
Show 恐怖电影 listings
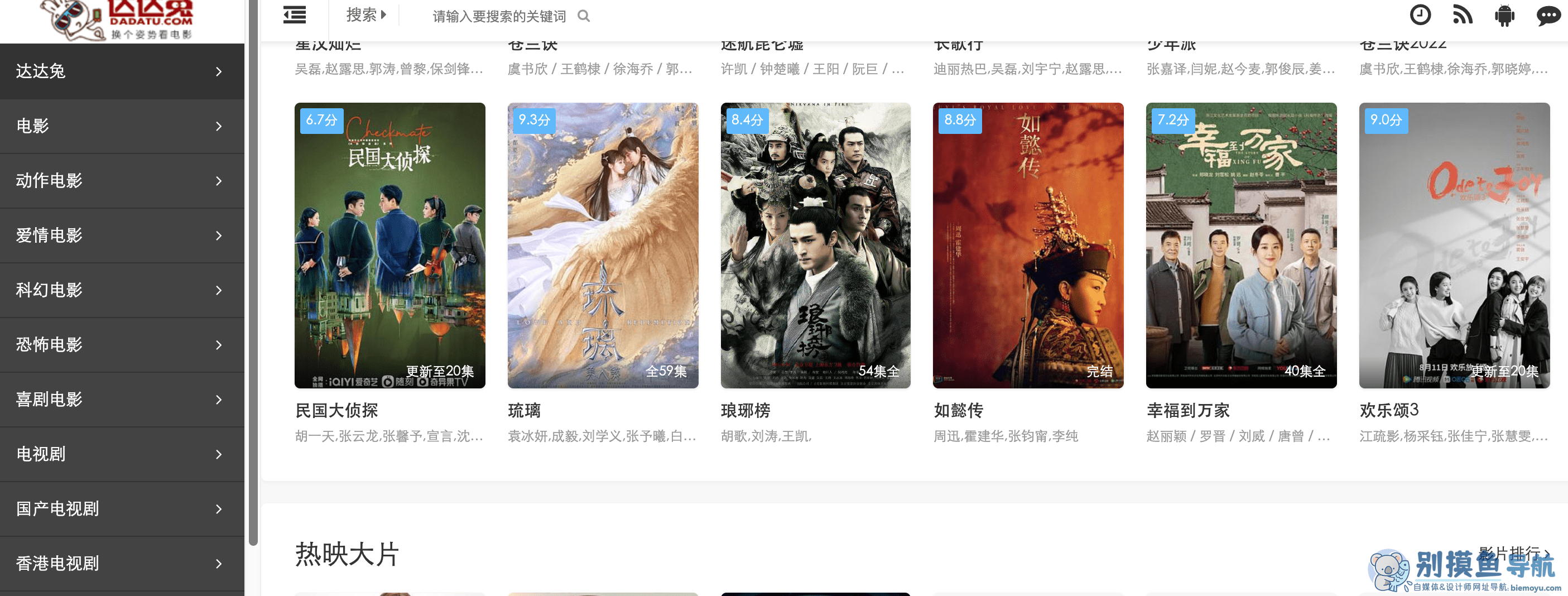122,345
